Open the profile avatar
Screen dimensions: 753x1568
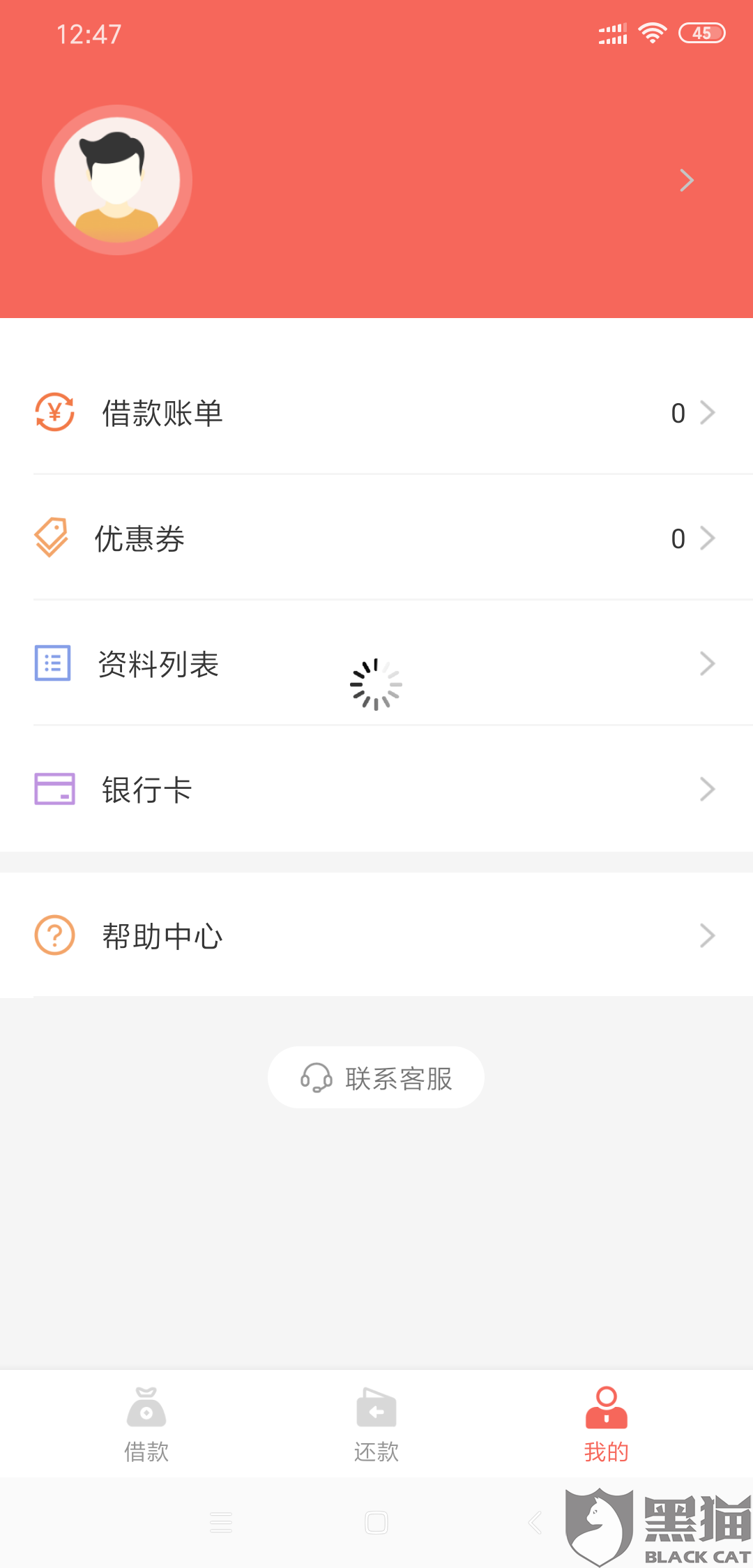(x=117, y=180)
